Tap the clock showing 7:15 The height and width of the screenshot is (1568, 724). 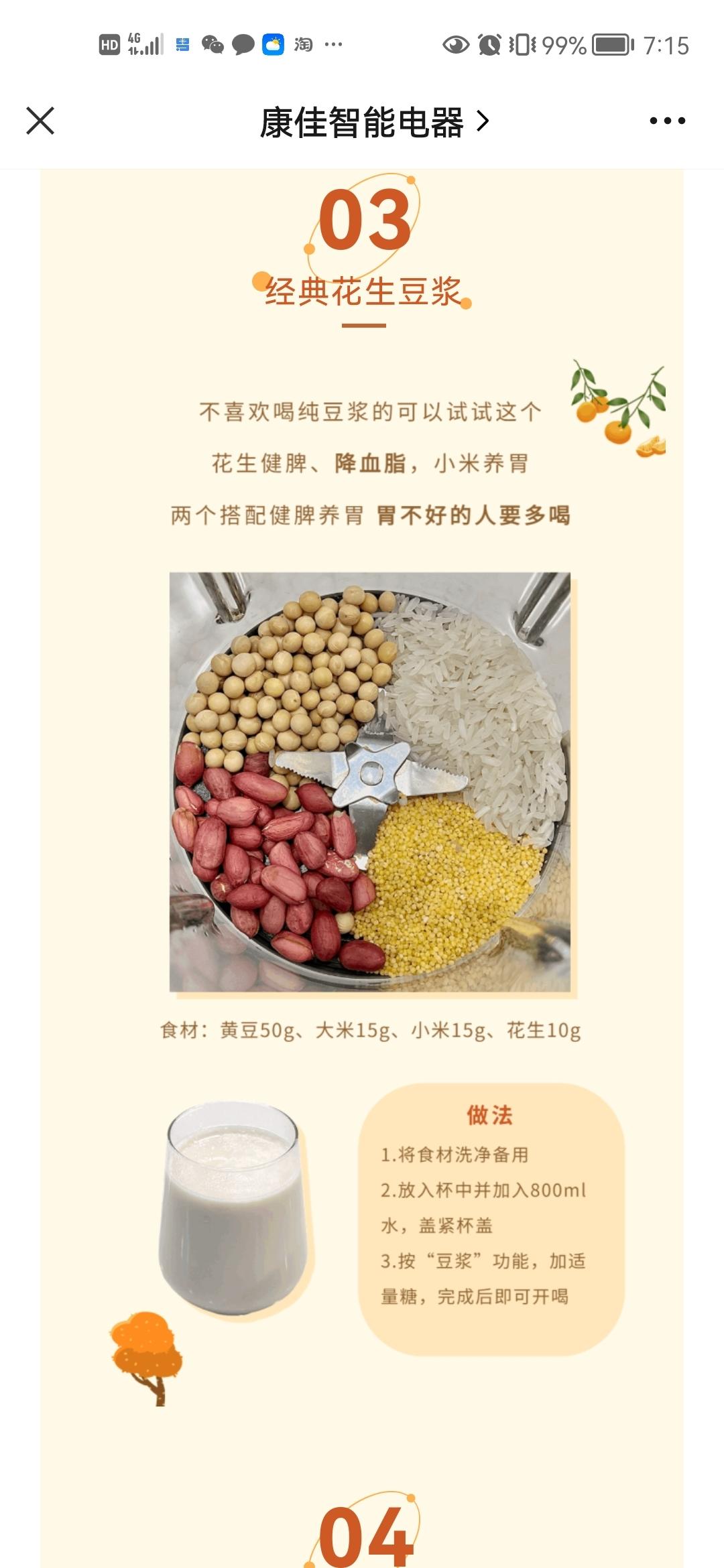(x=666, y=45)
